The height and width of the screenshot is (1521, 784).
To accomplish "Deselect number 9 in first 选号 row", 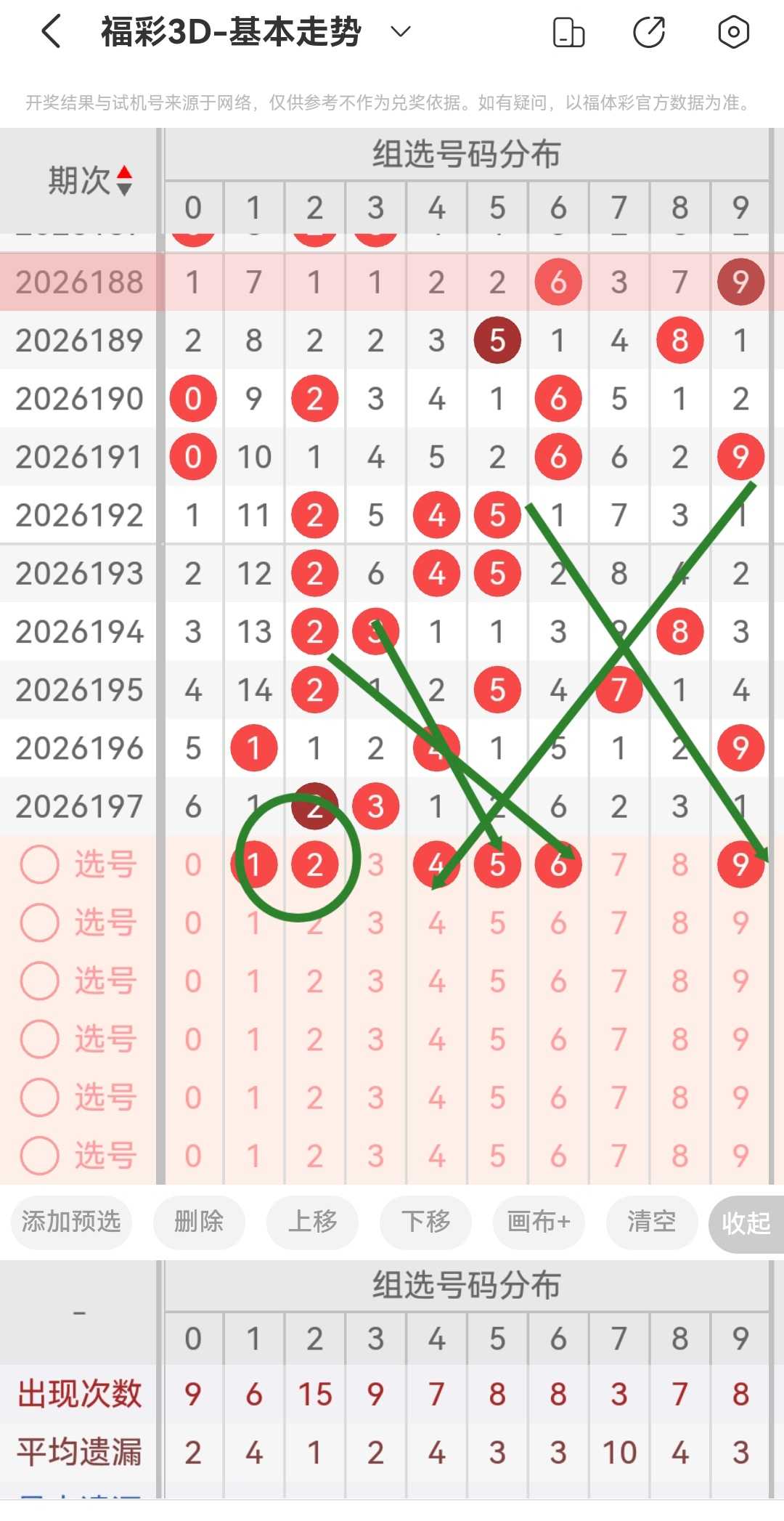I will [x=740, y=864].
